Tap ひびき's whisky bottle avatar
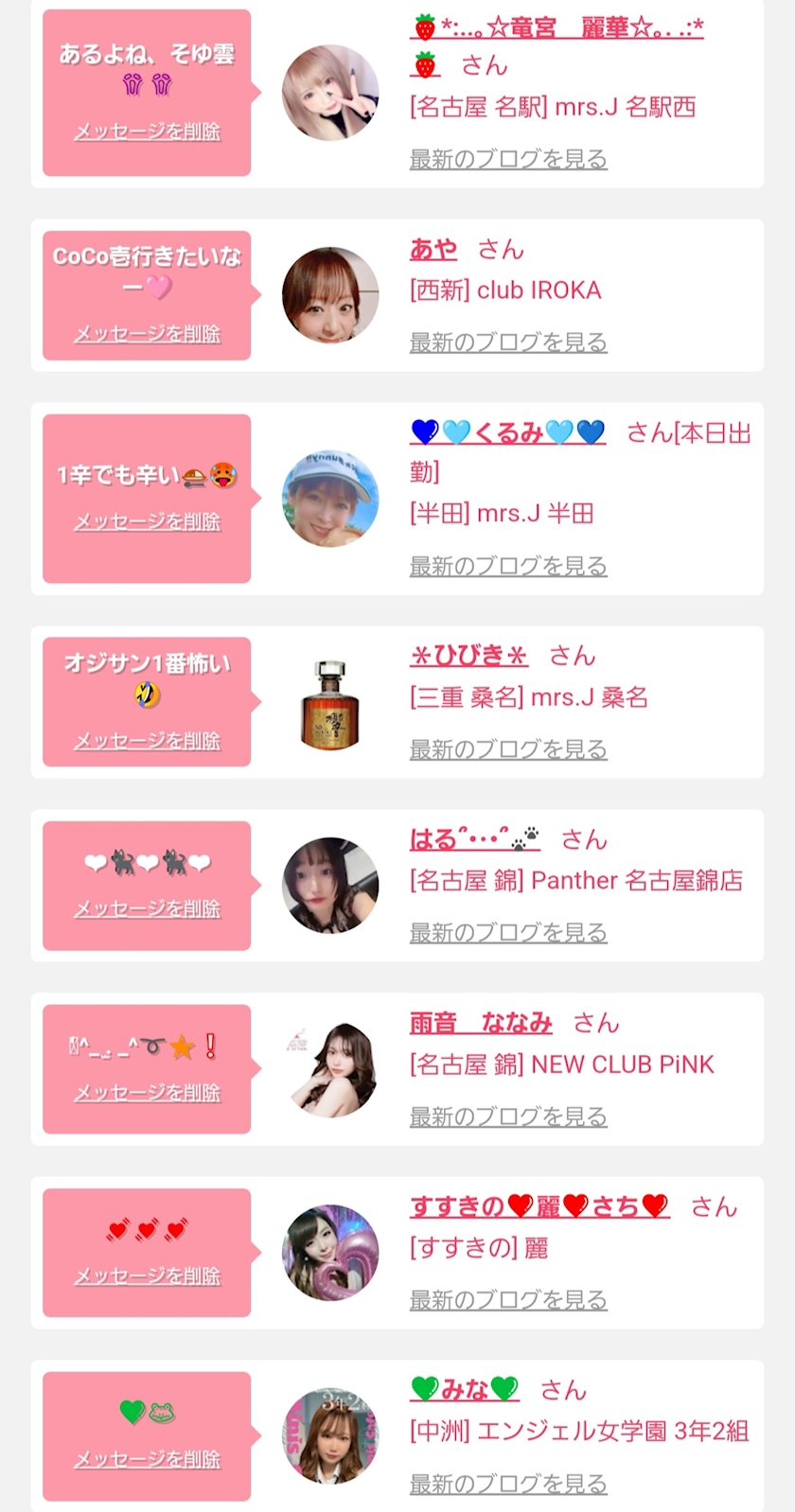 point(330,702)
